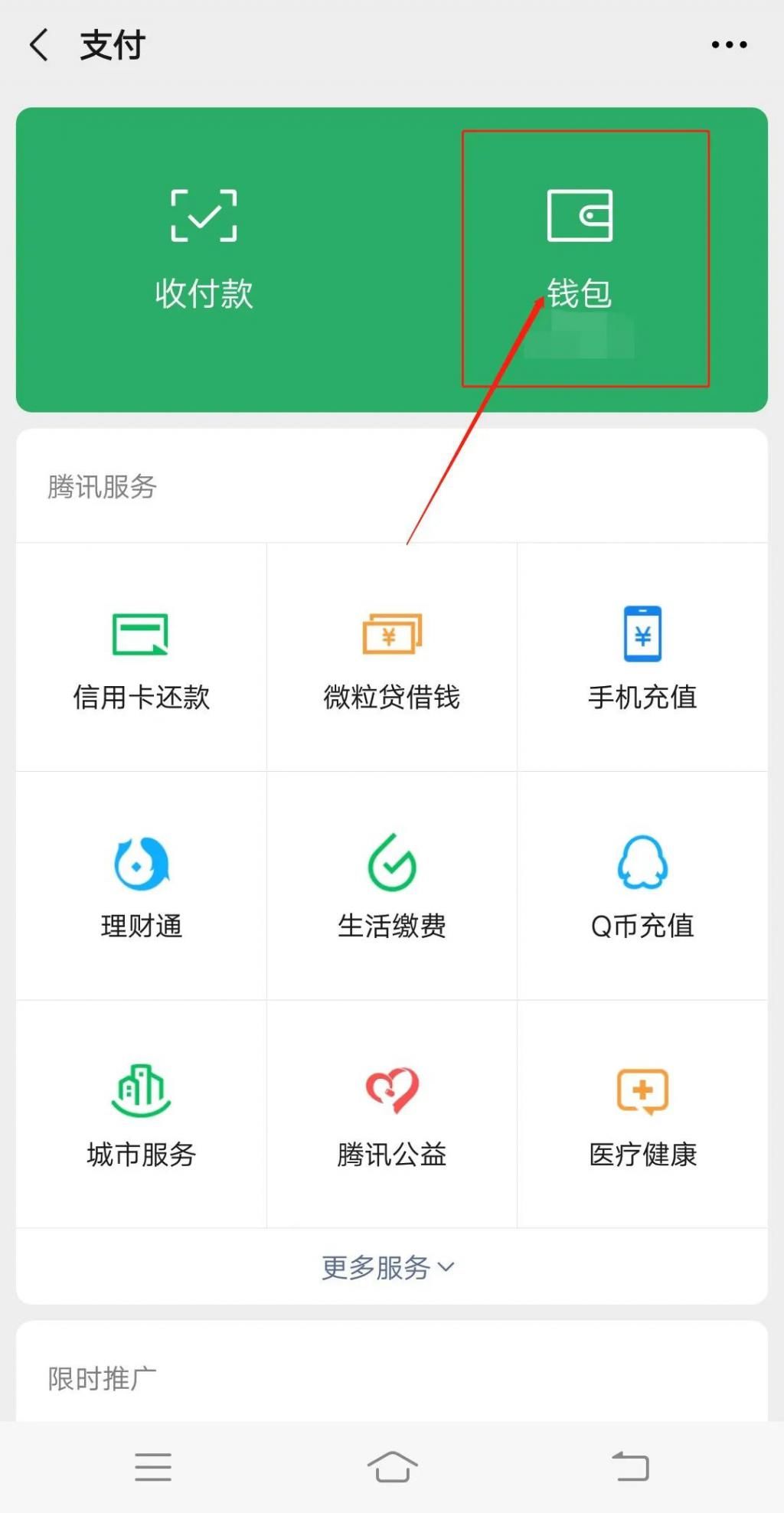Open the 理财通 wealth management icon
This screenshot has height=1513, width=784.
[140, 888]
